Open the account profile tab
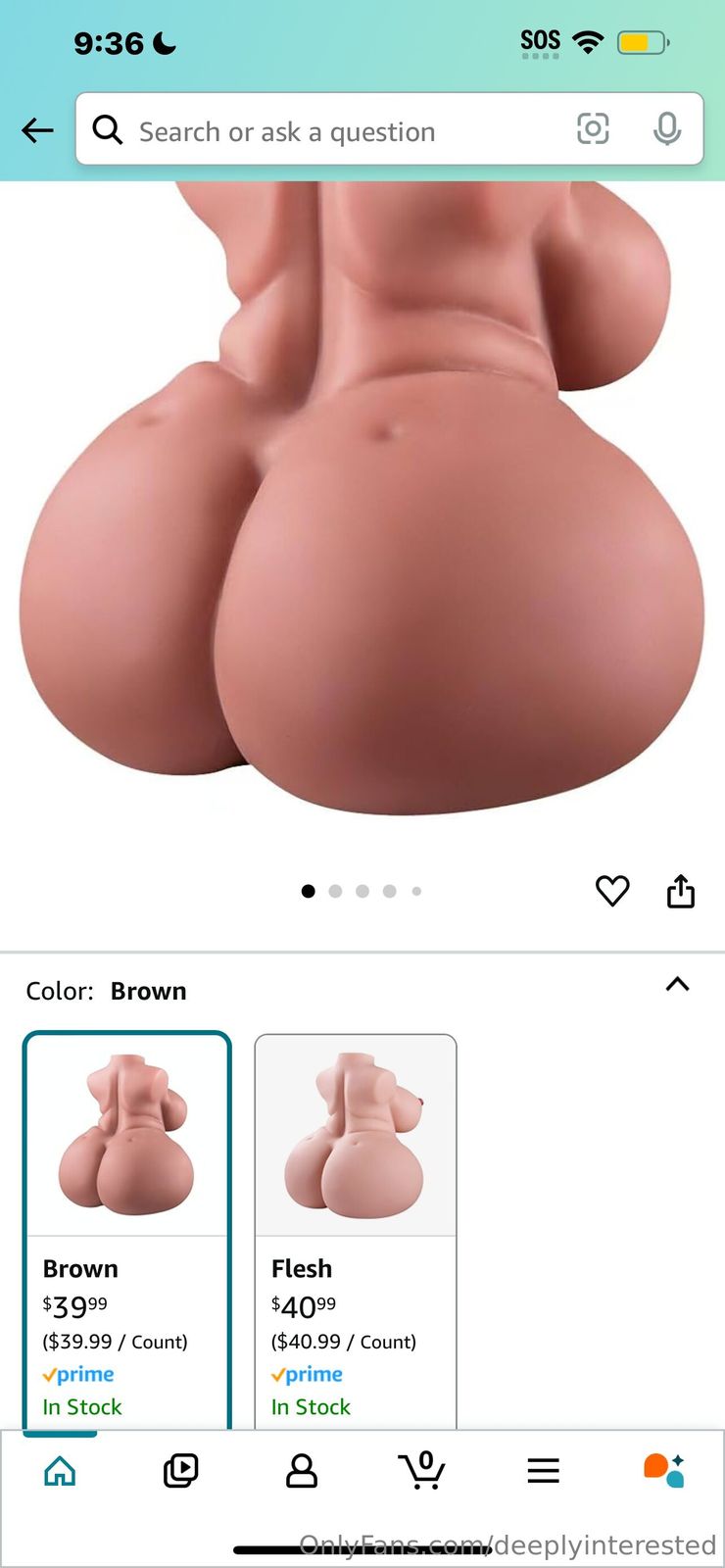The height and width of the screenshot is (1568, 725). click(301, 1470)
